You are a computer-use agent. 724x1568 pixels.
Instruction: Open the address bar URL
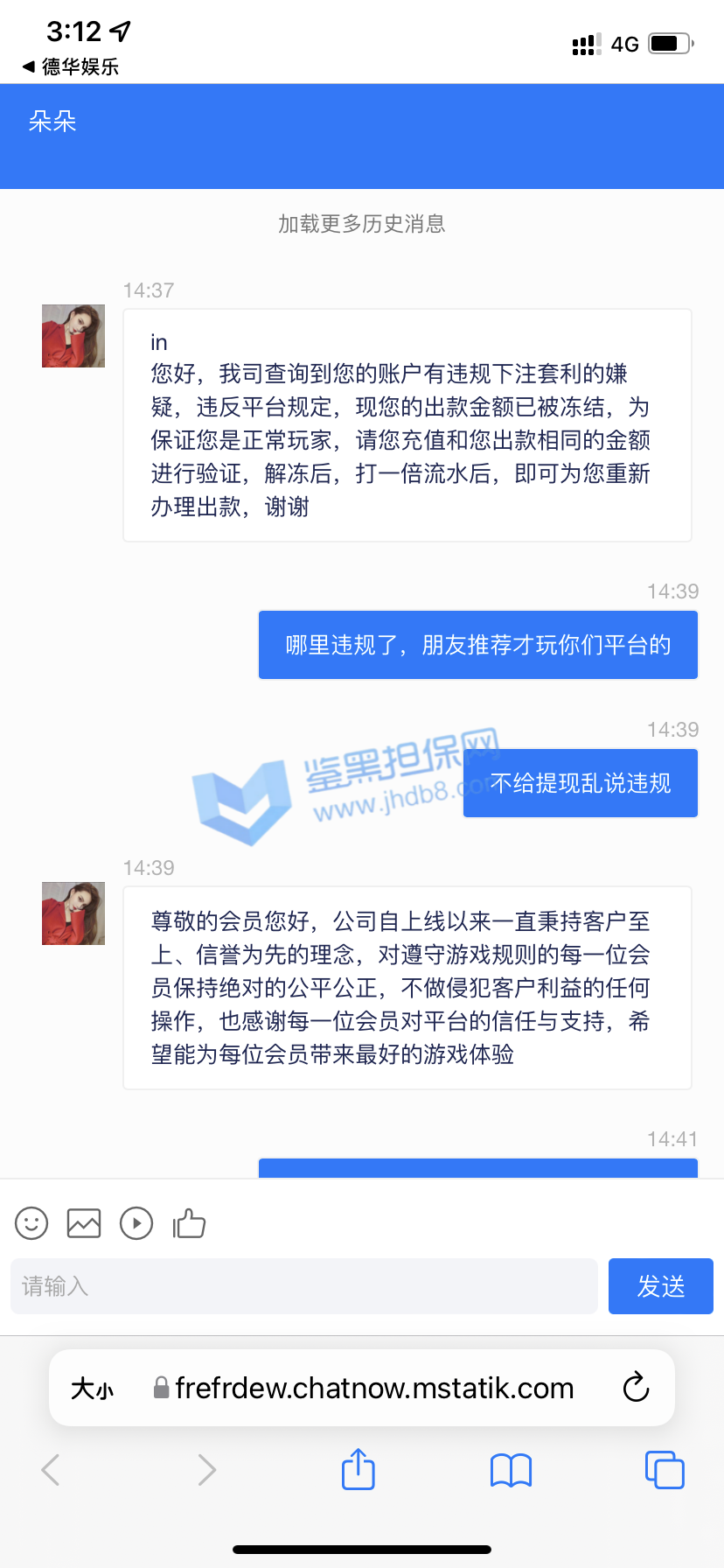[x=374, y=1389]
